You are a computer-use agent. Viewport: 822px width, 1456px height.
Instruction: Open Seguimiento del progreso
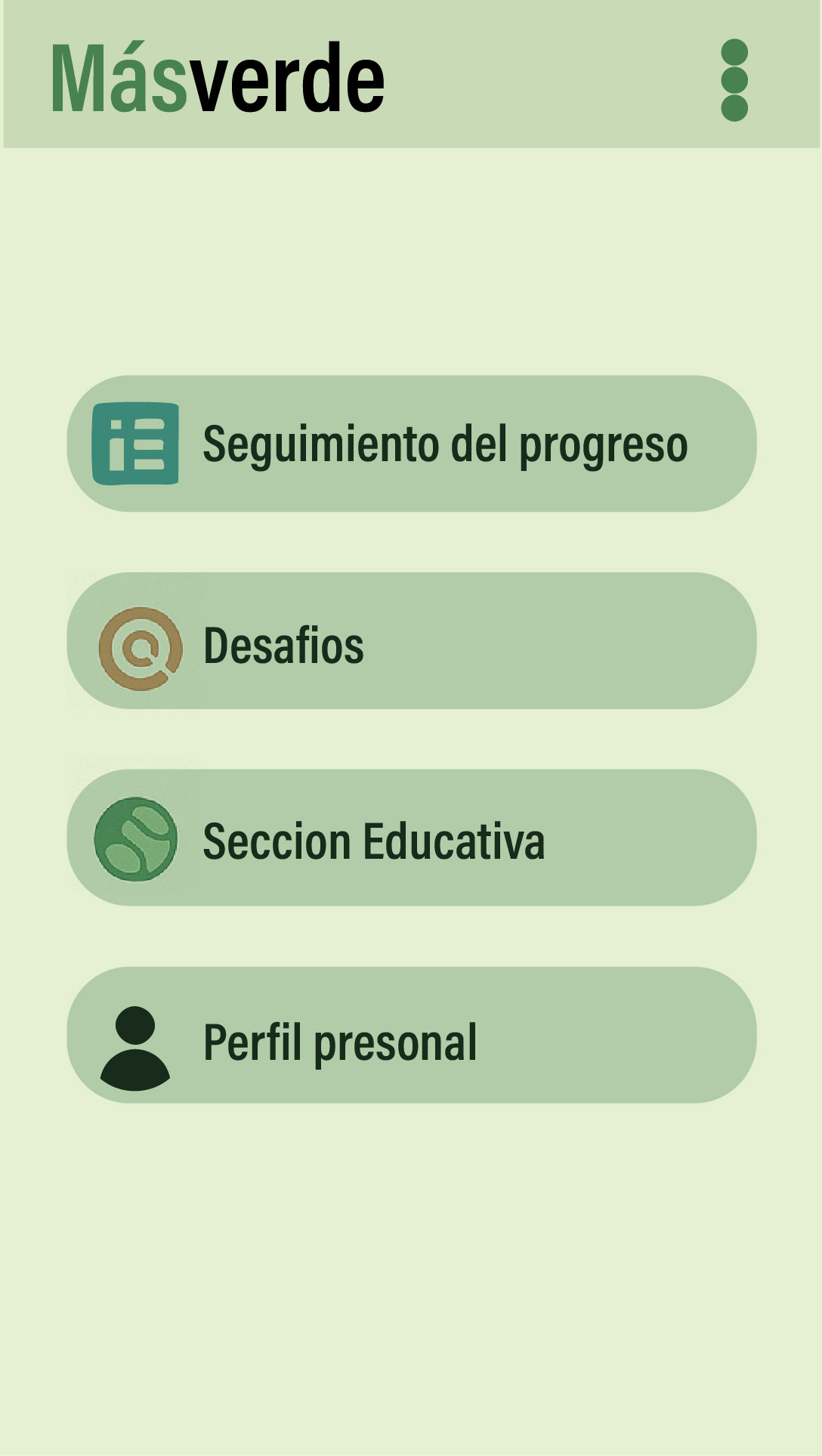(x=412, y=444)
